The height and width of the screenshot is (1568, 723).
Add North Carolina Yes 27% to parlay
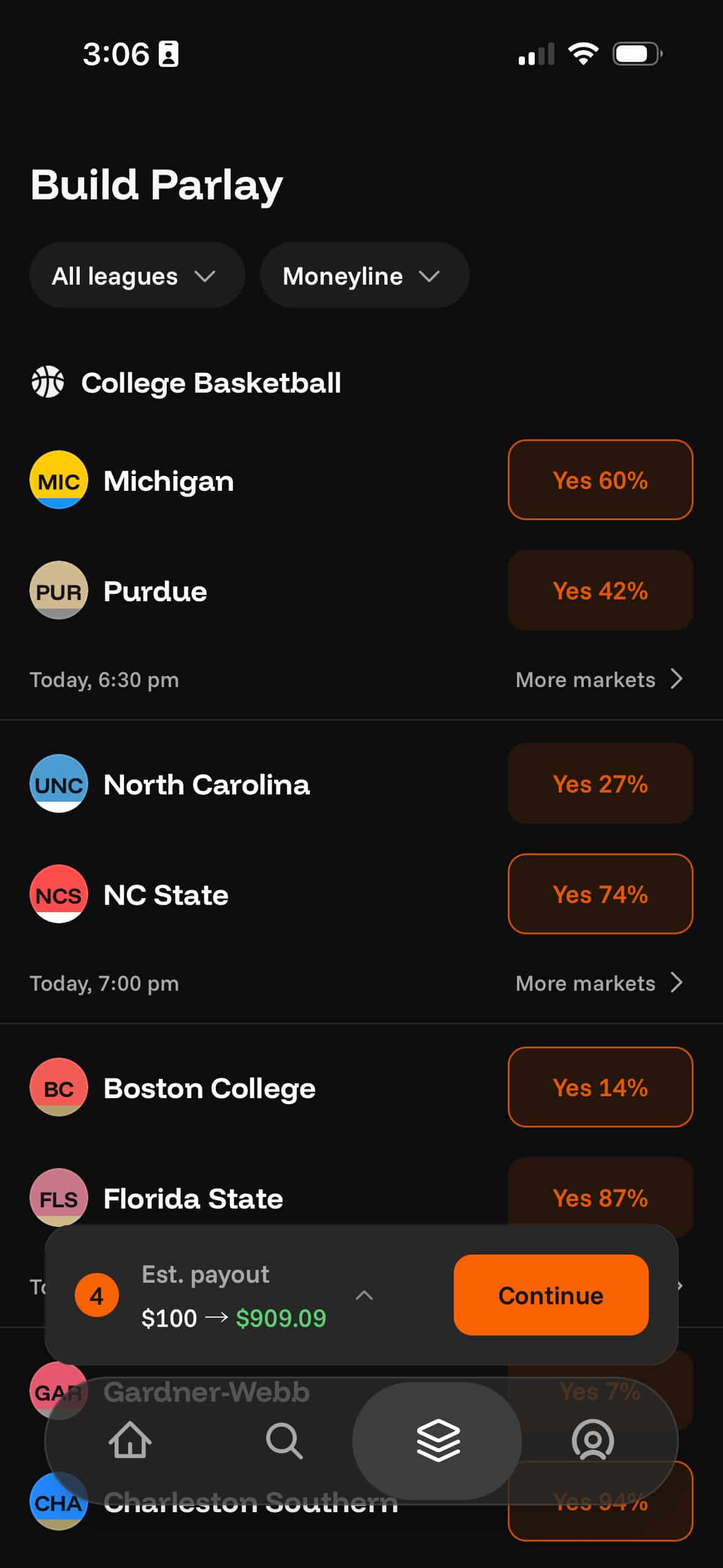tap(600, 784)
